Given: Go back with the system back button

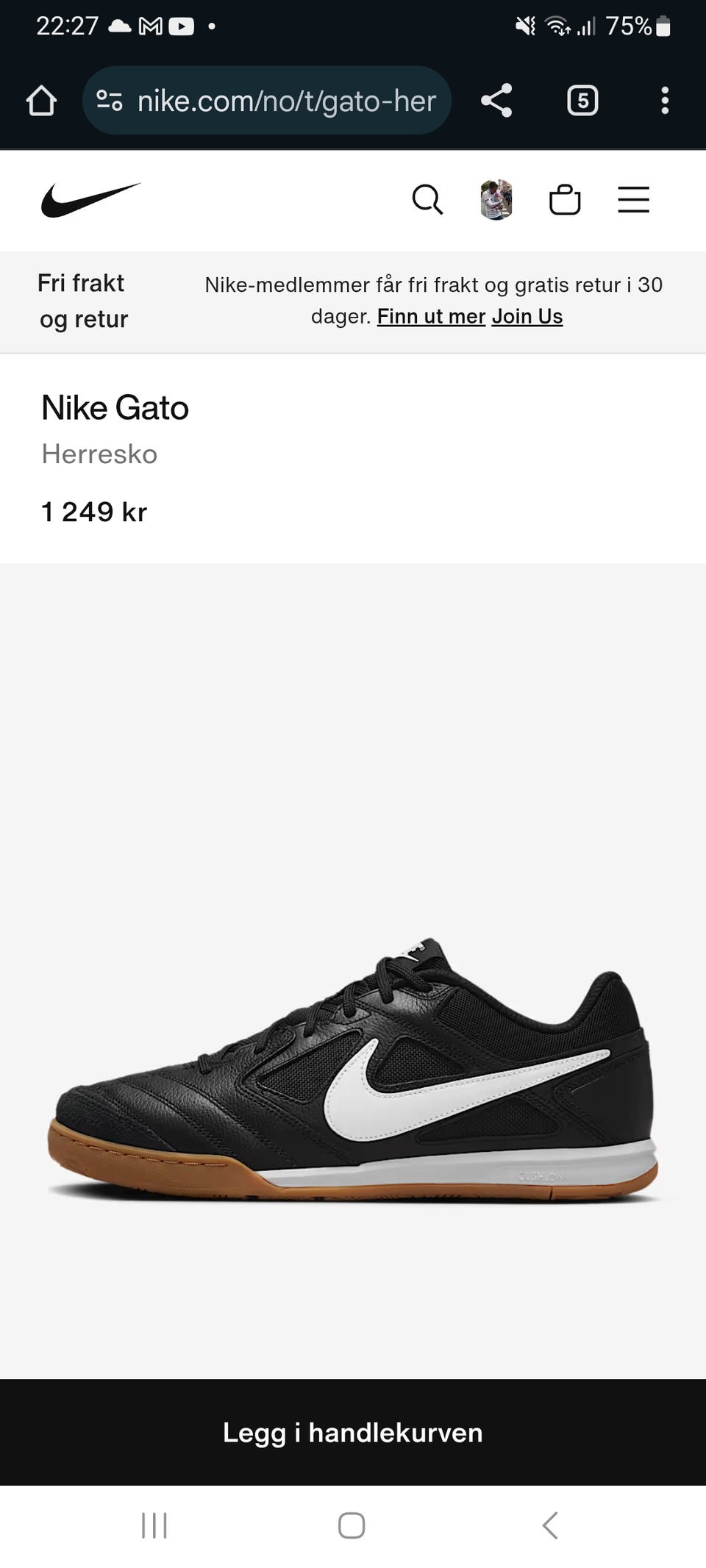Looking at the screenshot, I should (550, 1525).
